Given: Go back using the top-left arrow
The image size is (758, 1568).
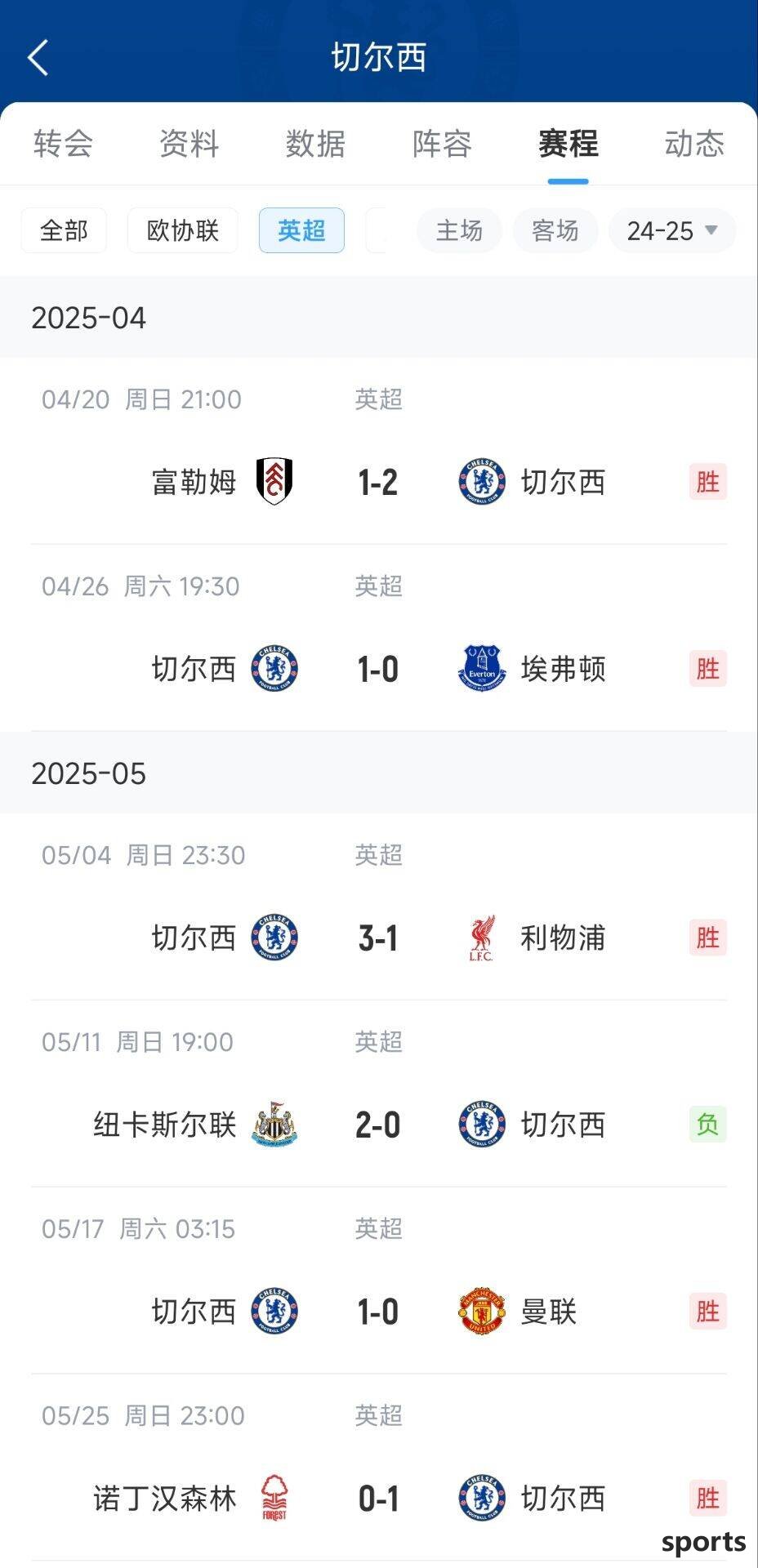Looking at the screenshot, I should tap(38, 57).
